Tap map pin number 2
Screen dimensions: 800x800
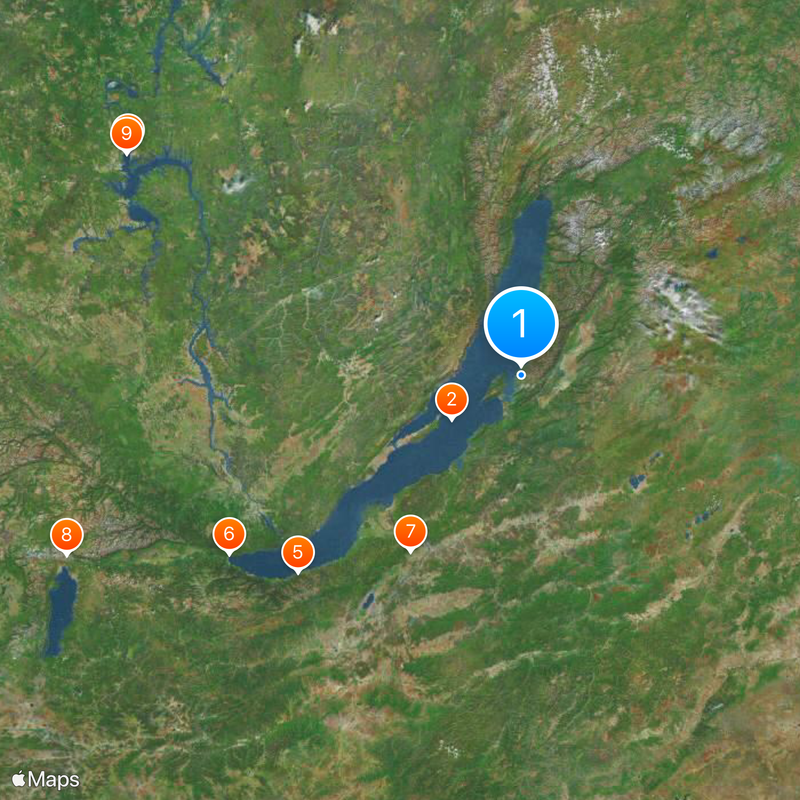click(451, 401)
